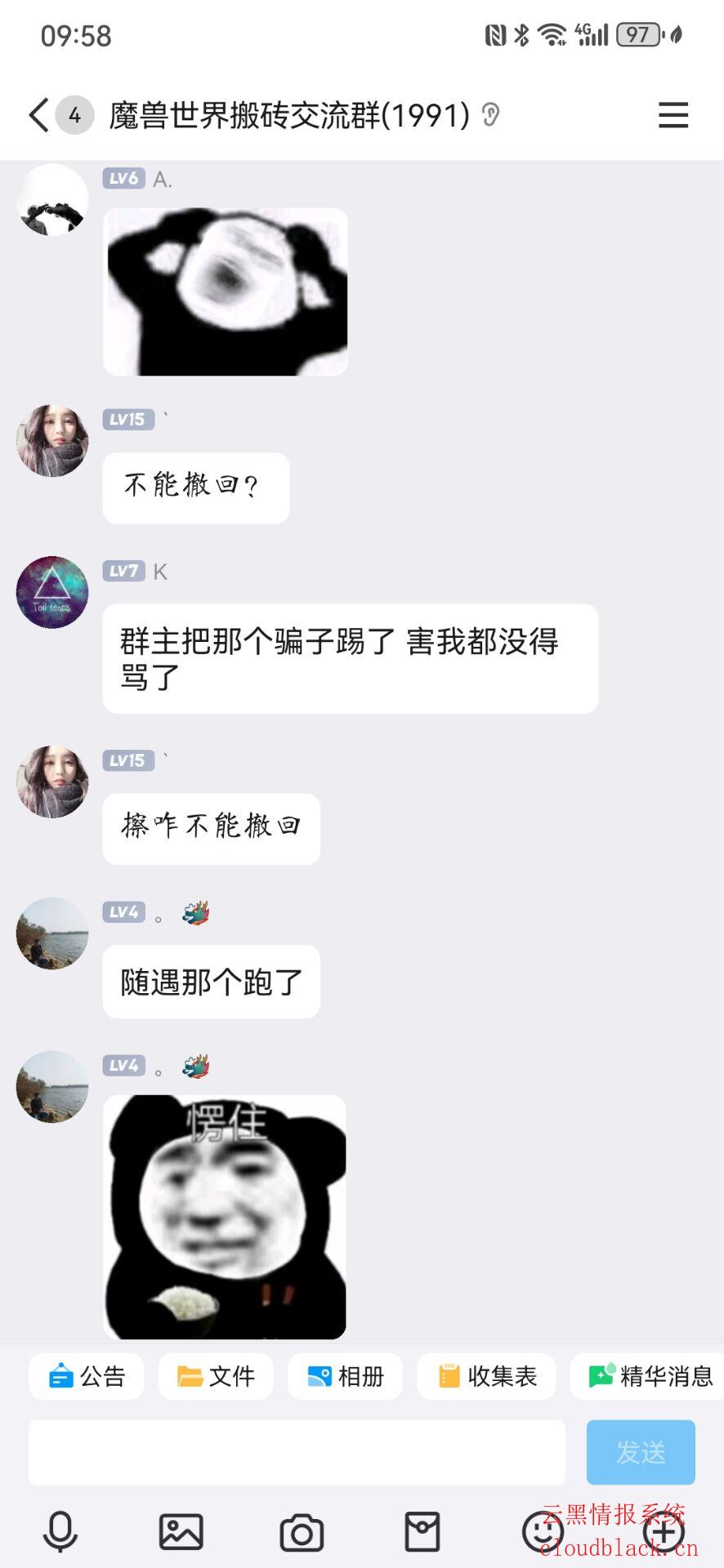Image resolution: width=724 pixels, height=1568 pixels.
Task: Open K's triangle avatar profile
Action: pos(52,592)
